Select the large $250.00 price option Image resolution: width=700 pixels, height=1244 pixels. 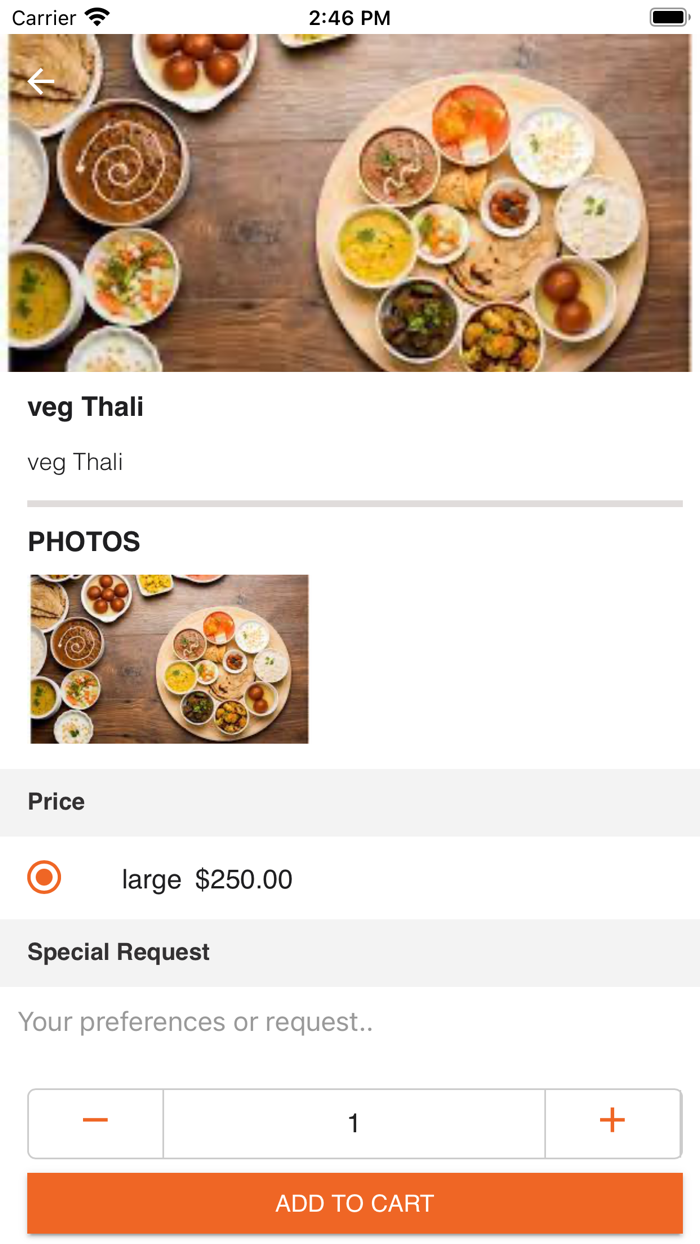tap(44, 878)
